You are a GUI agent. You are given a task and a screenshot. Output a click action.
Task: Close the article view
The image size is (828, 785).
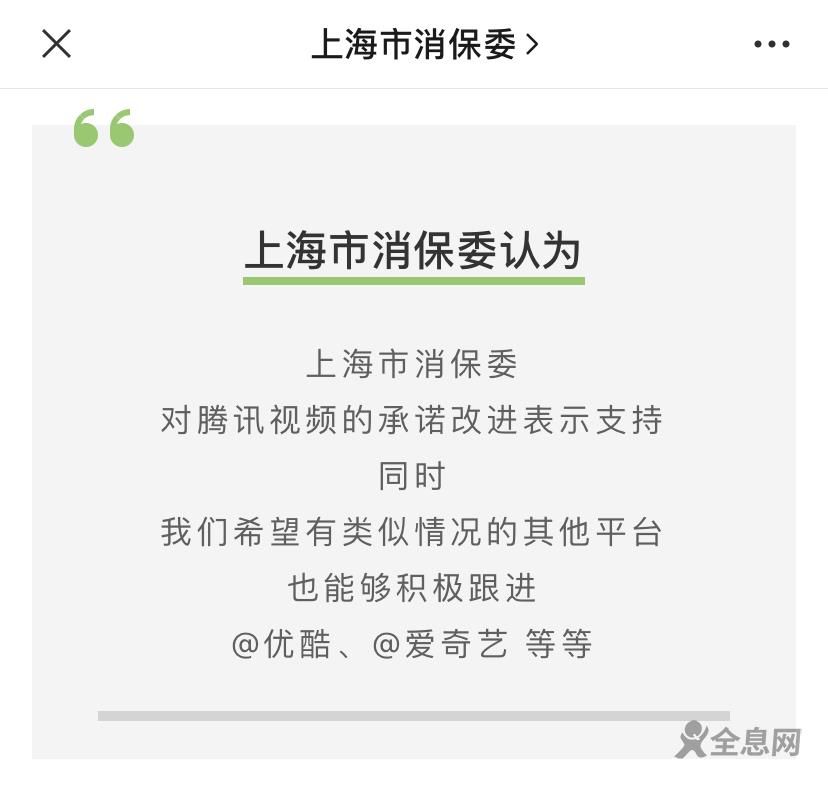[56, 44]
